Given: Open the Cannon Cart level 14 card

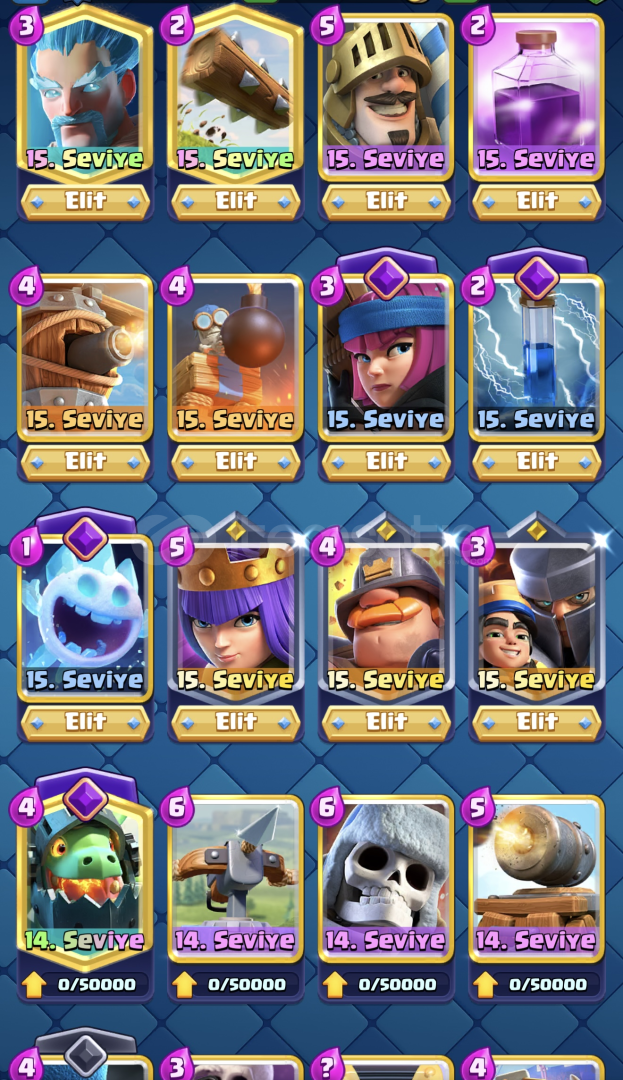Looking at the screenshot, I should click(537, 879).
